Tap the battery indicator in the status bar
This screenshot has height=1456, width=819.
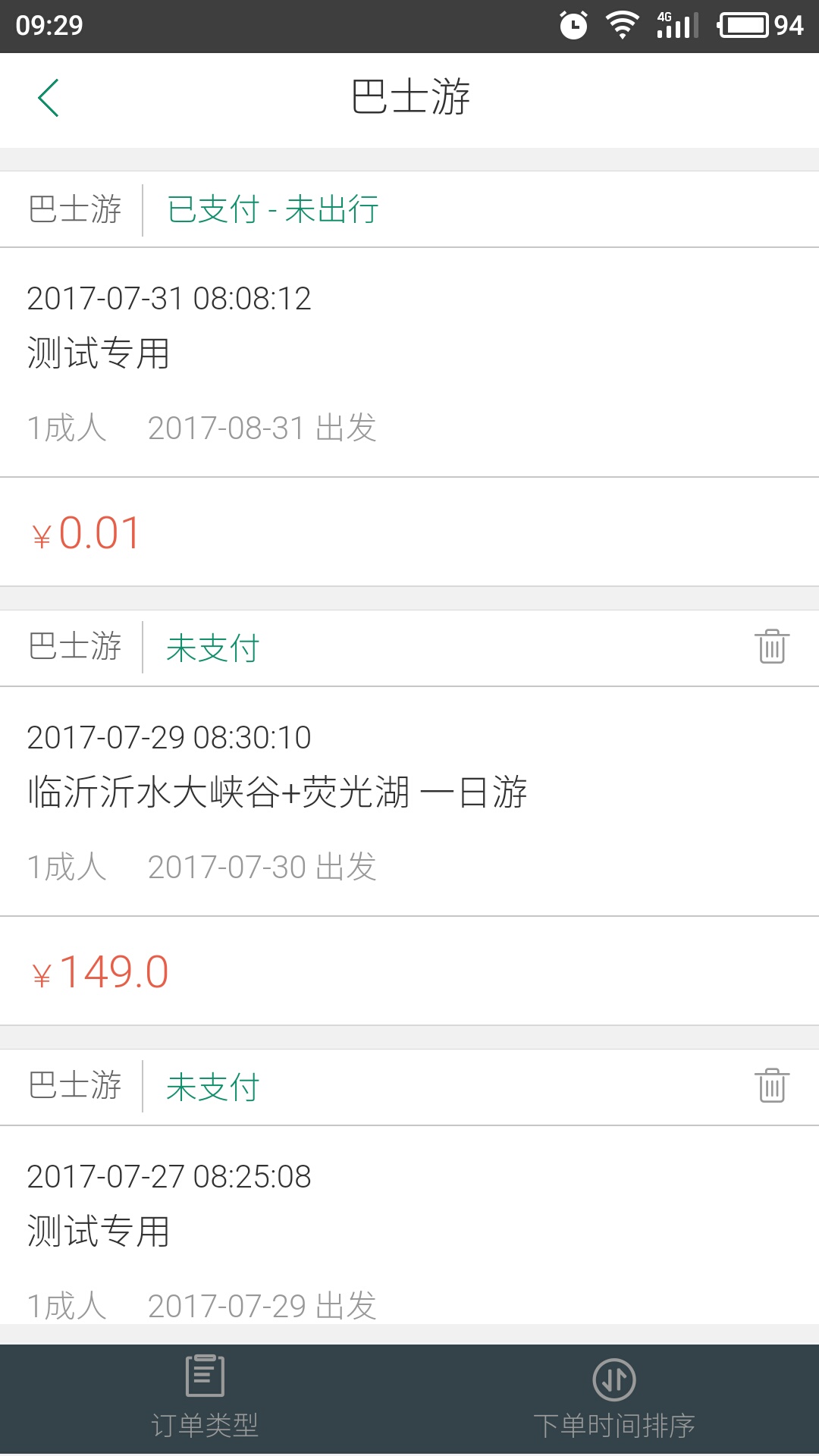(x=745, y=24)
